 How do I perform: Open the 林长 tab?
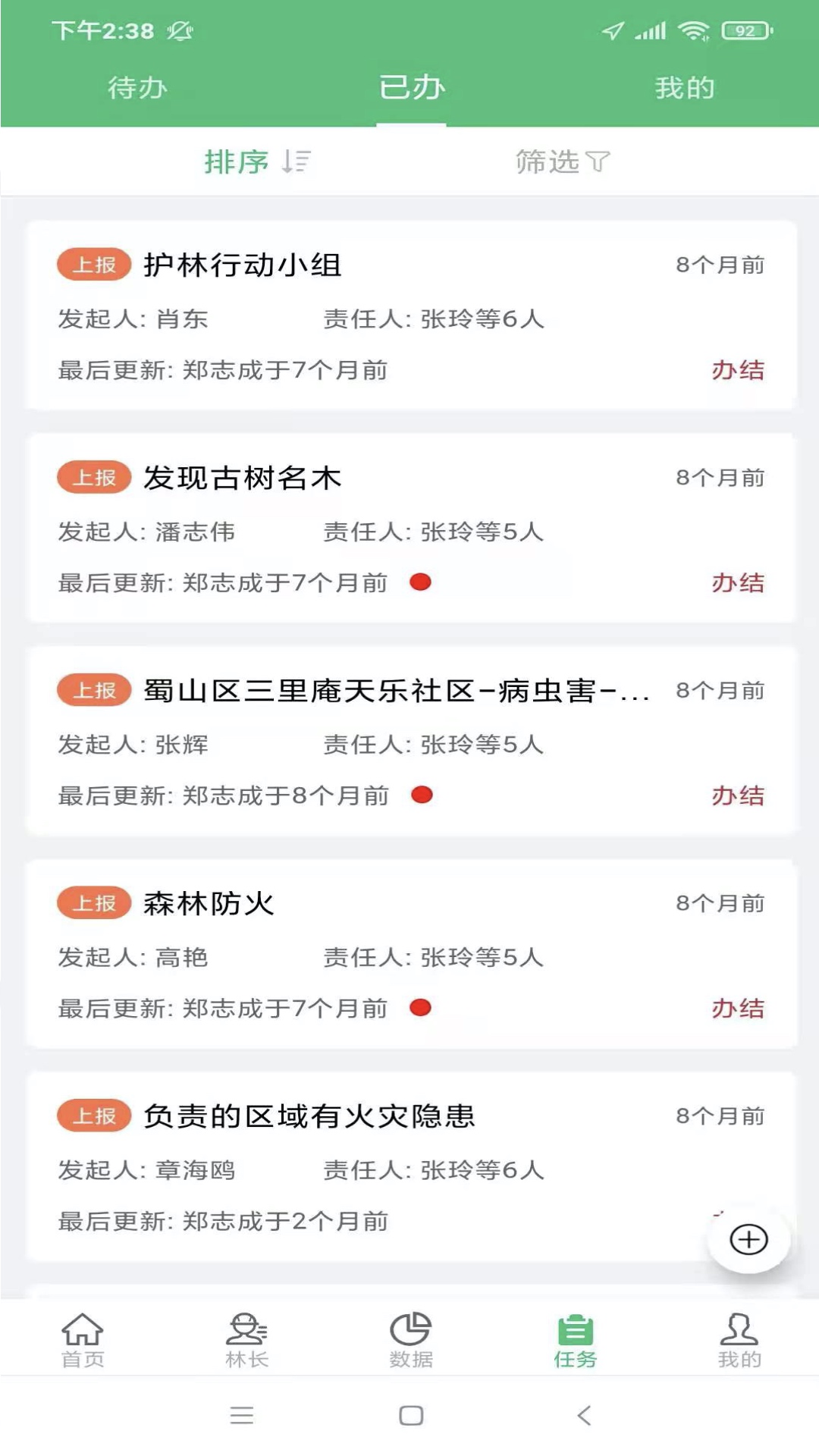247,1340
